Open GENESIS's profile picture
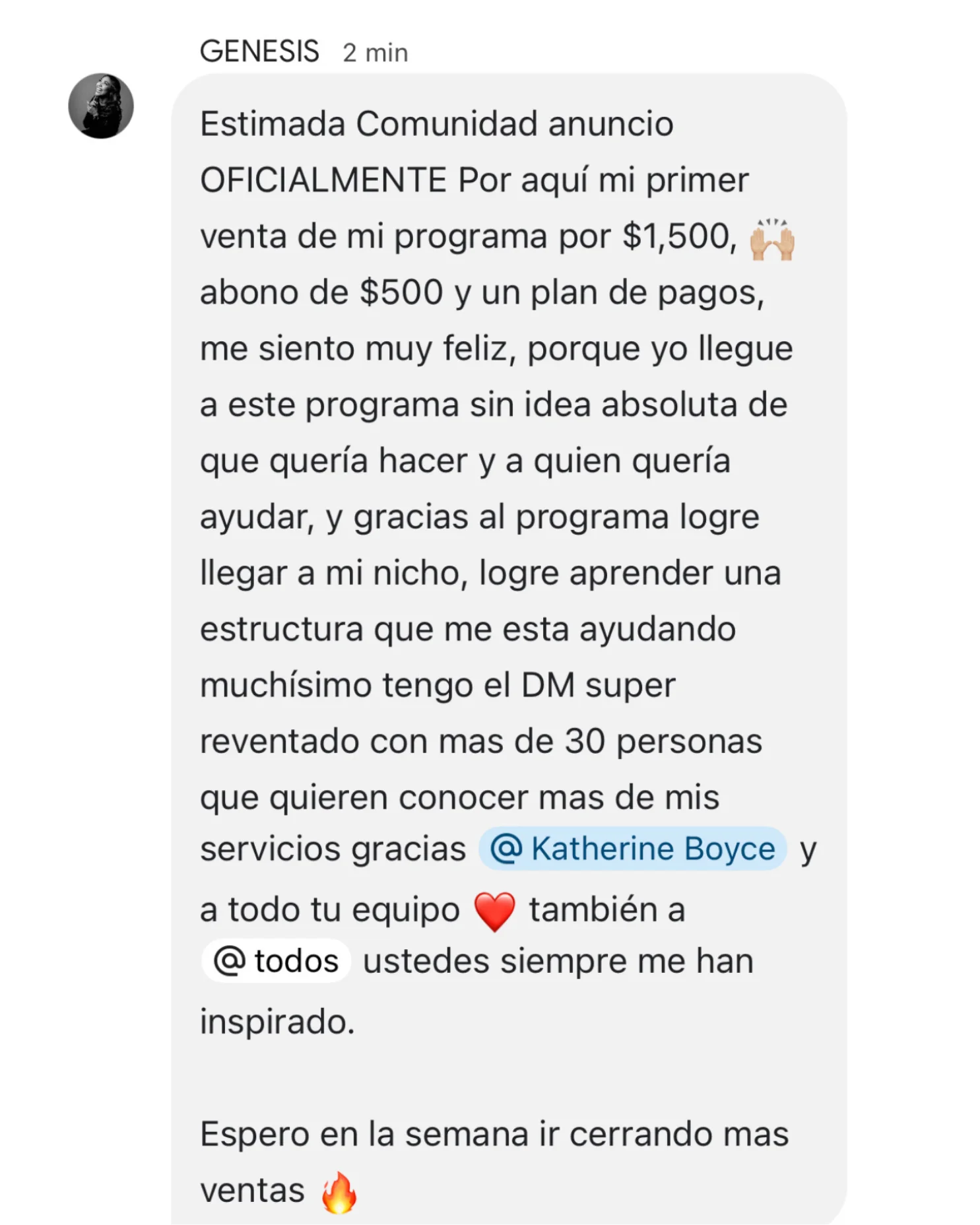980x1225 pixels. coord(101,106)
